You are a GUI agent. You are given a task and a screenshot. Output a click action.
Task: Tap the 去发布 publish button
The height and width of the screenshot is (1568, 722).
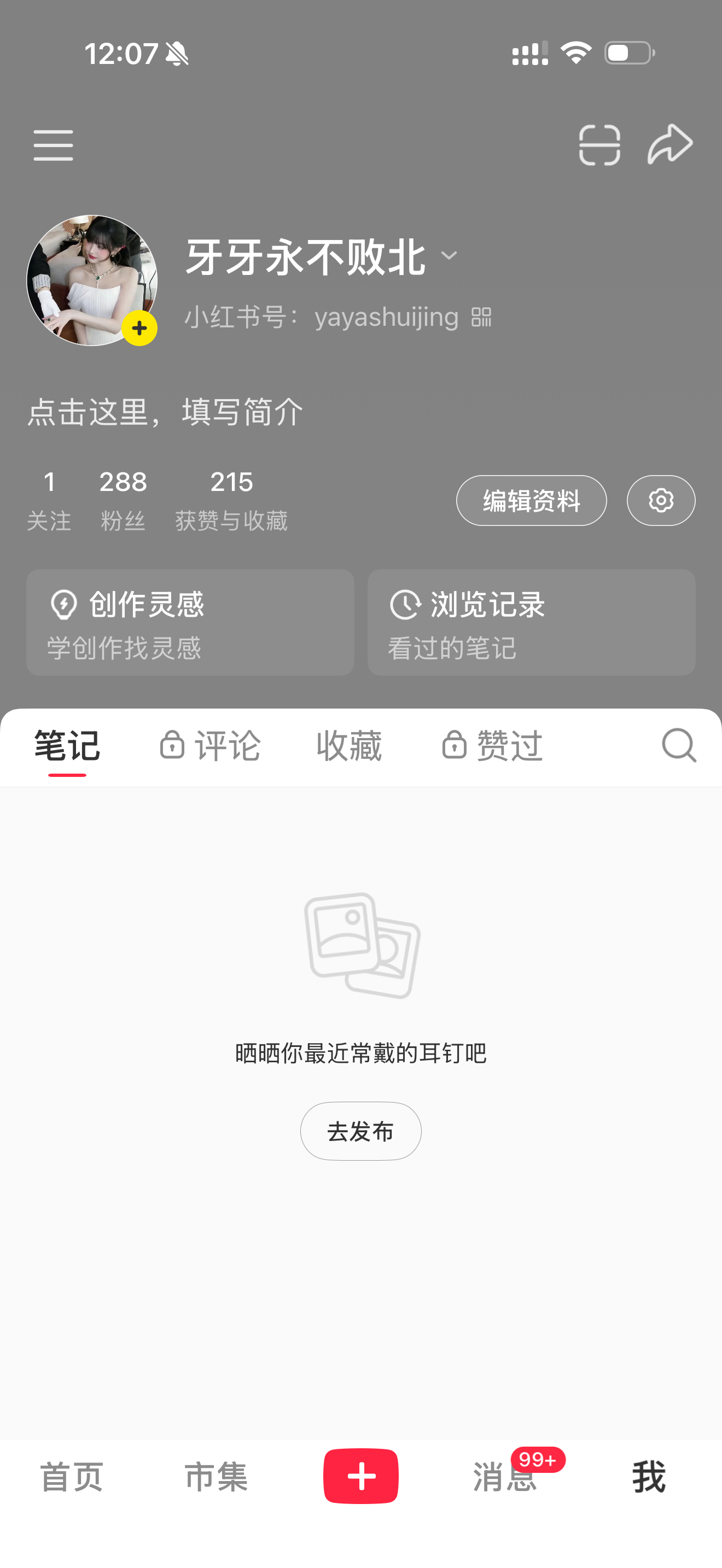click(360, 1130)
